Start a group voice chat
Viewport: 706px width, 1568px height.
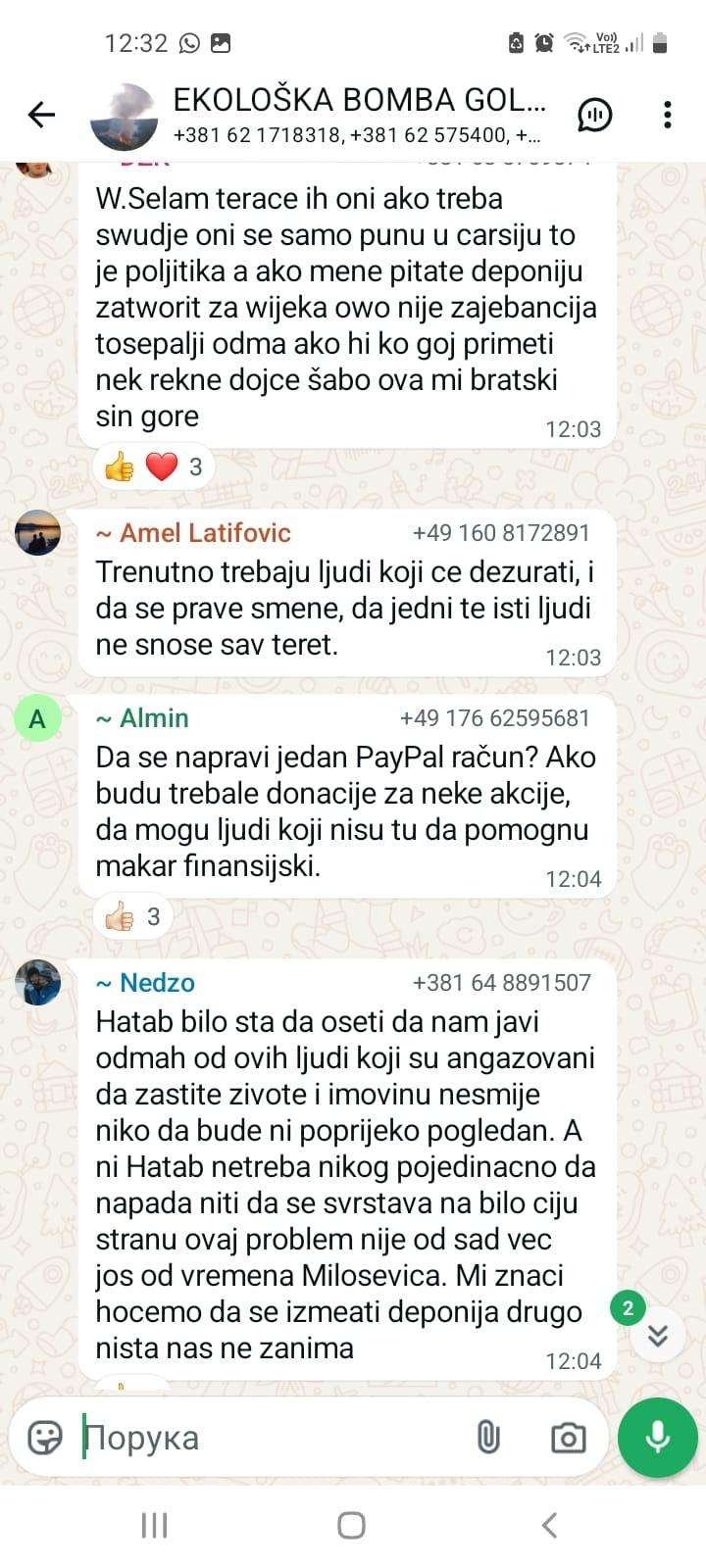[594, 115]
